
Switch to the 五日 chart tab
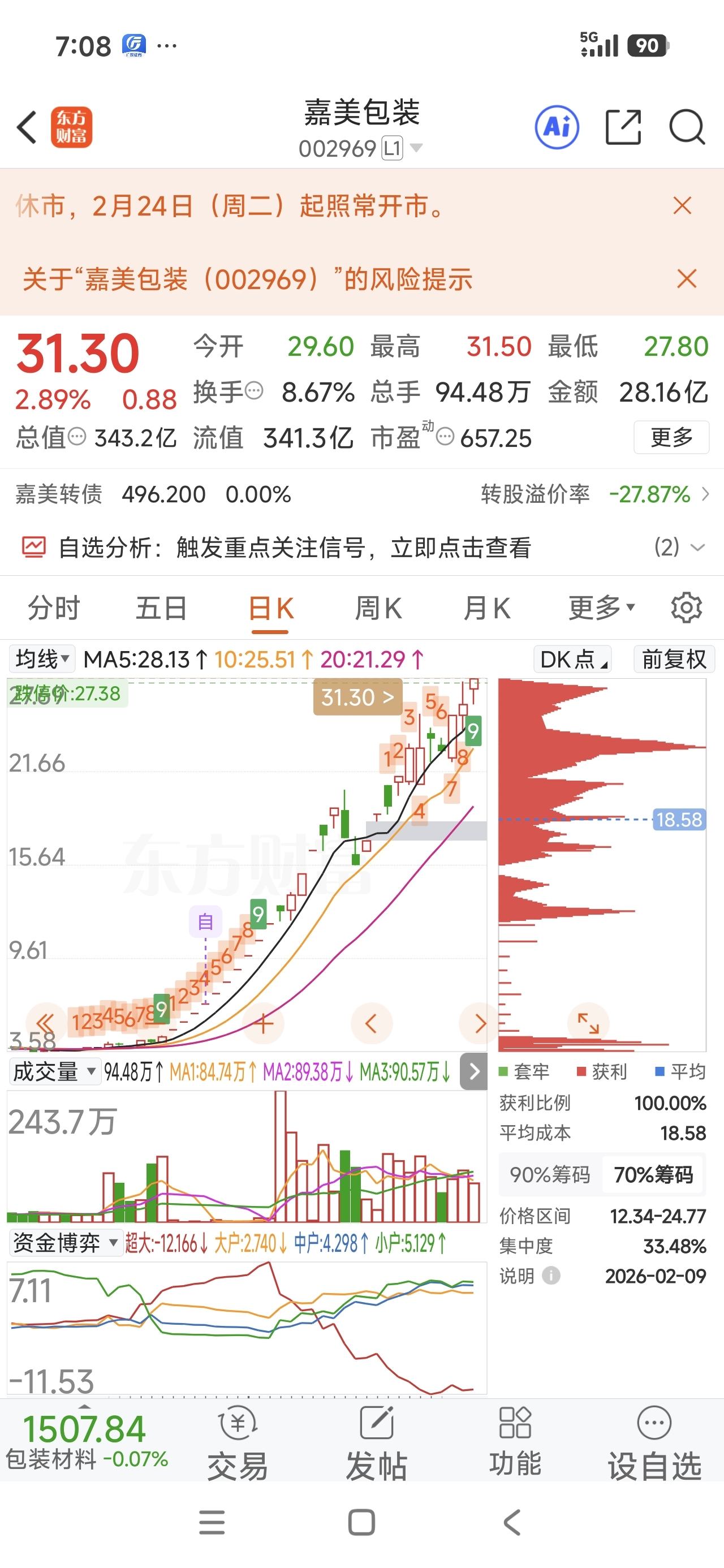tap(161, 608)
